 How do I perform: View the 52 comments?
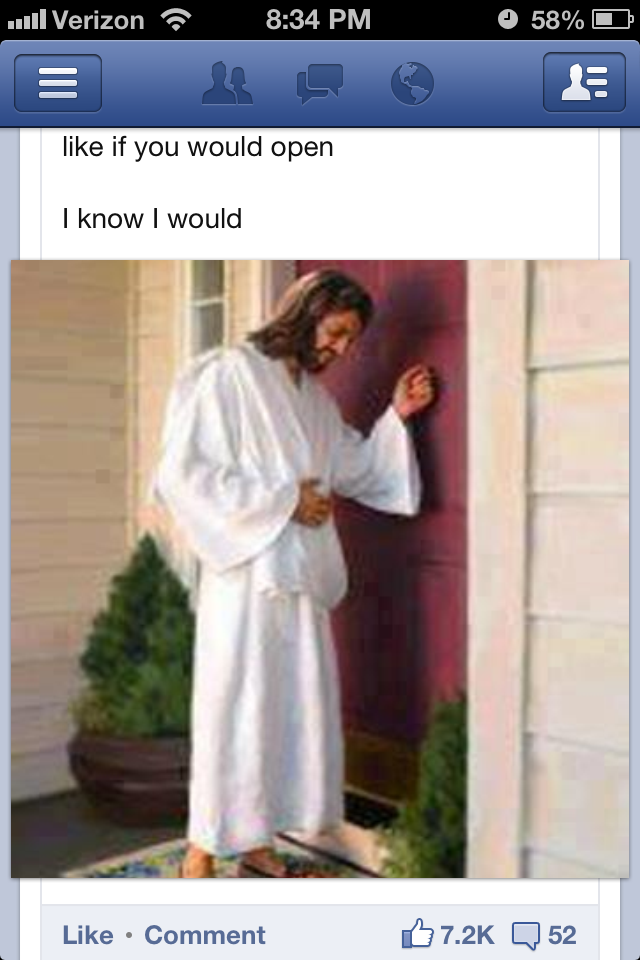pos(545,935)
